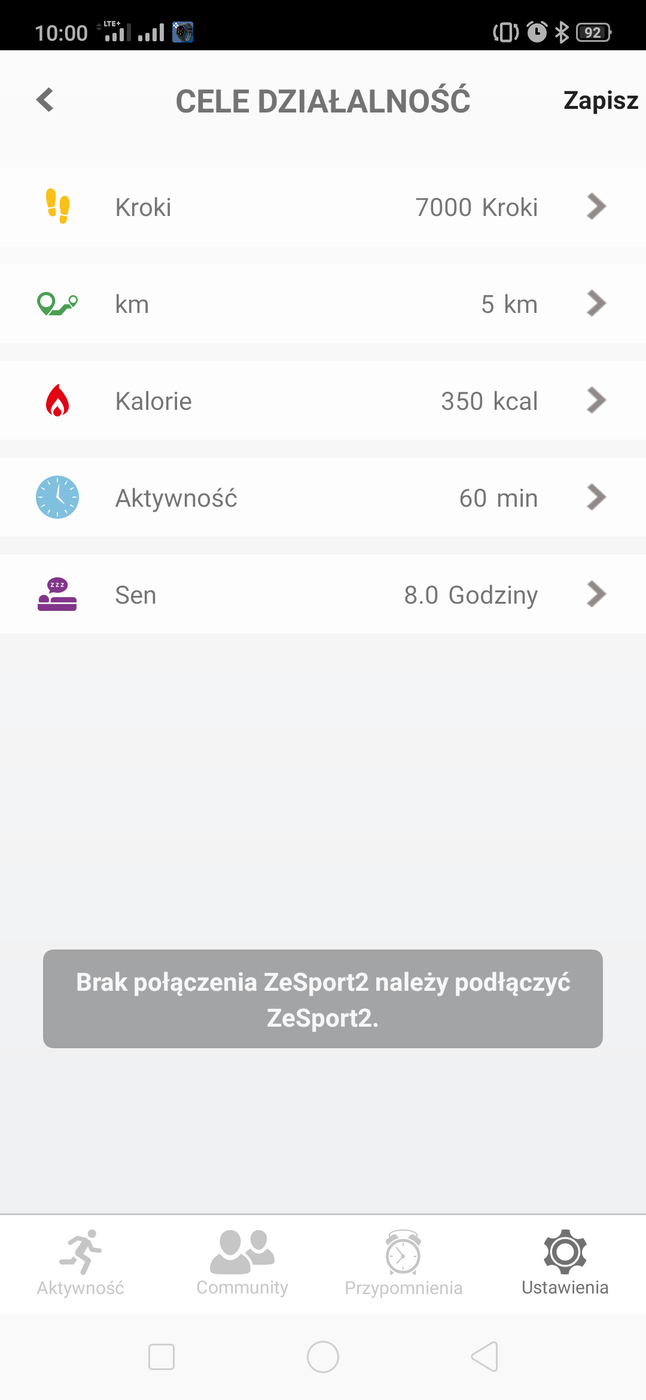Change the Aktywność 60 min goal
The width and height of the screenshot is (646, 1400).
tap(323, 498)
